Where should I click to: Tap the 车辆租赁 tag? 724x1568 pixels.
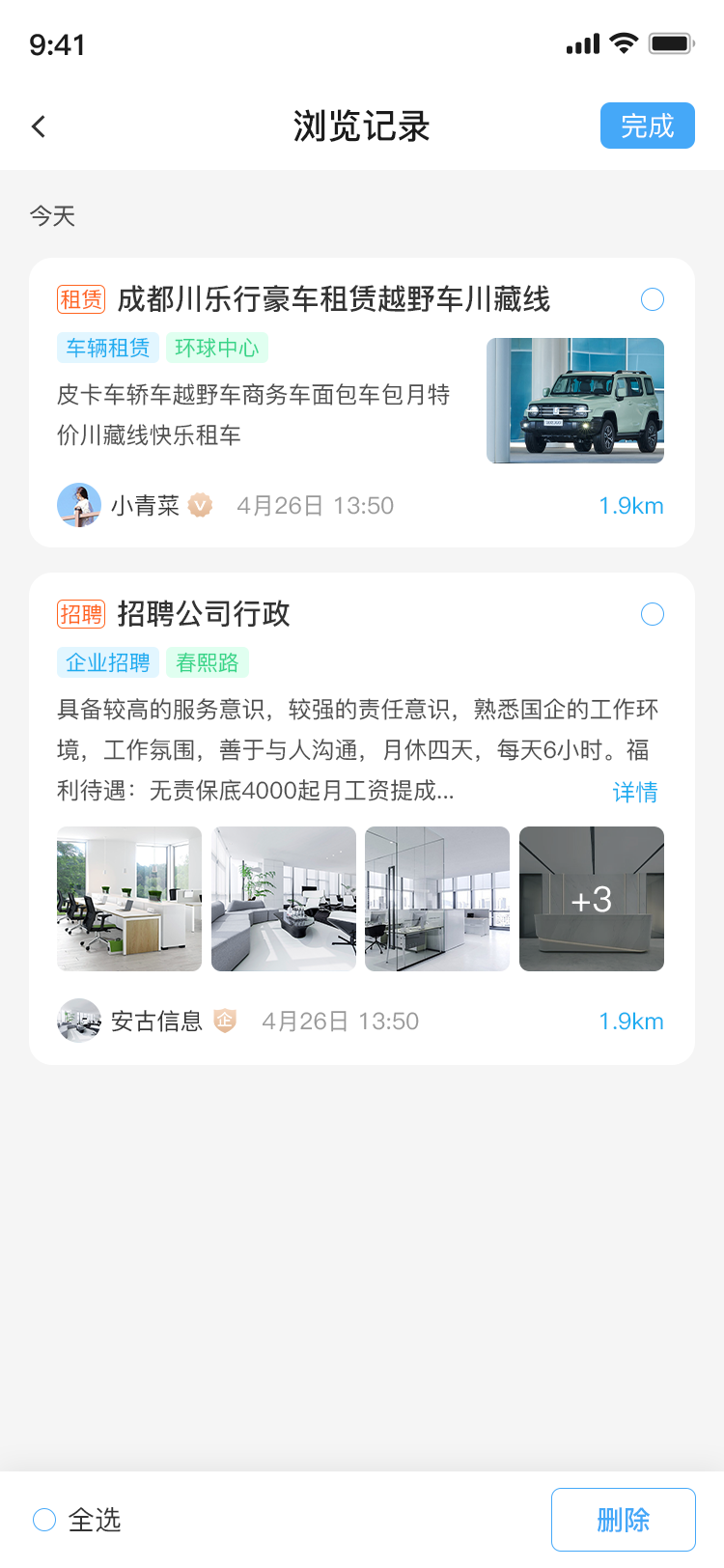click(x=108, y=348)
